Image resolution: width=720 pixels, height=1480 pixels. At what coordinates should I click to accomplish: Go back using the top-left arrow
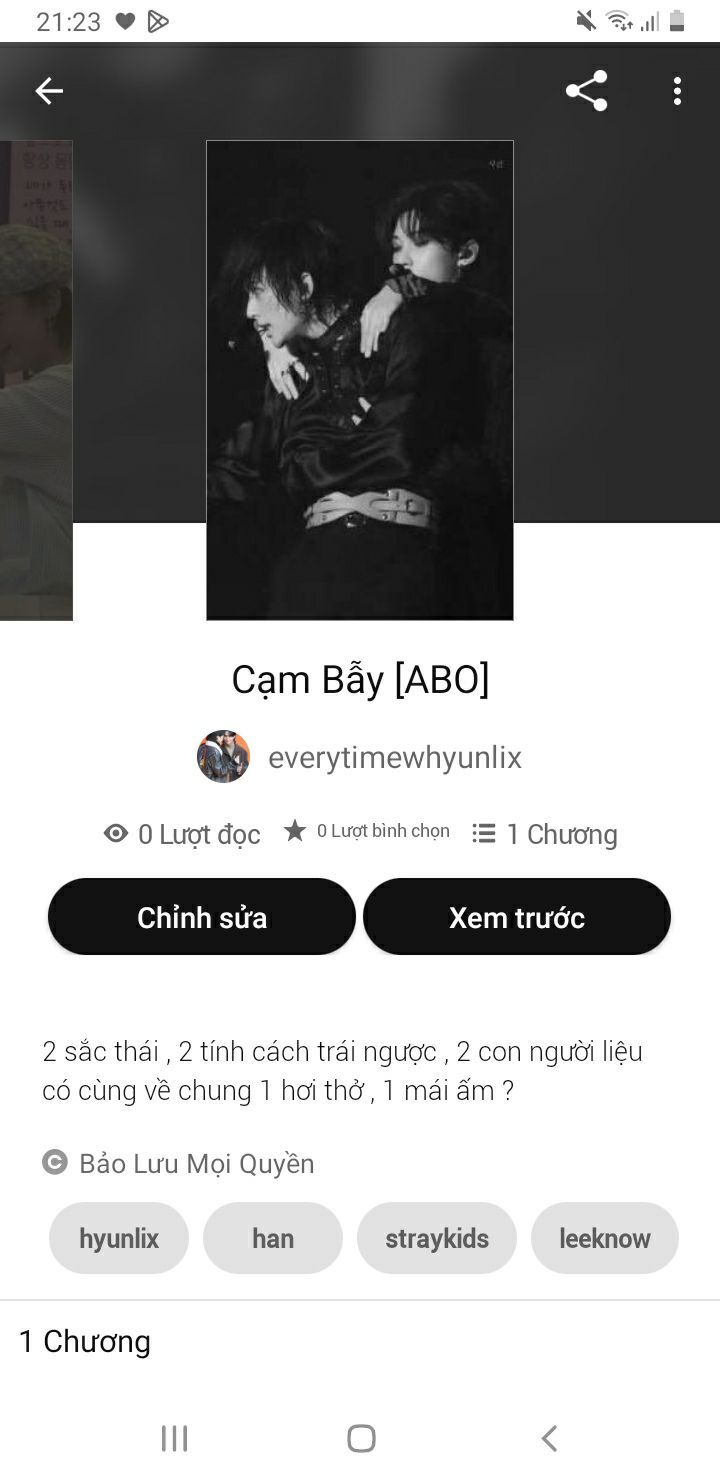tap(48, 91)
